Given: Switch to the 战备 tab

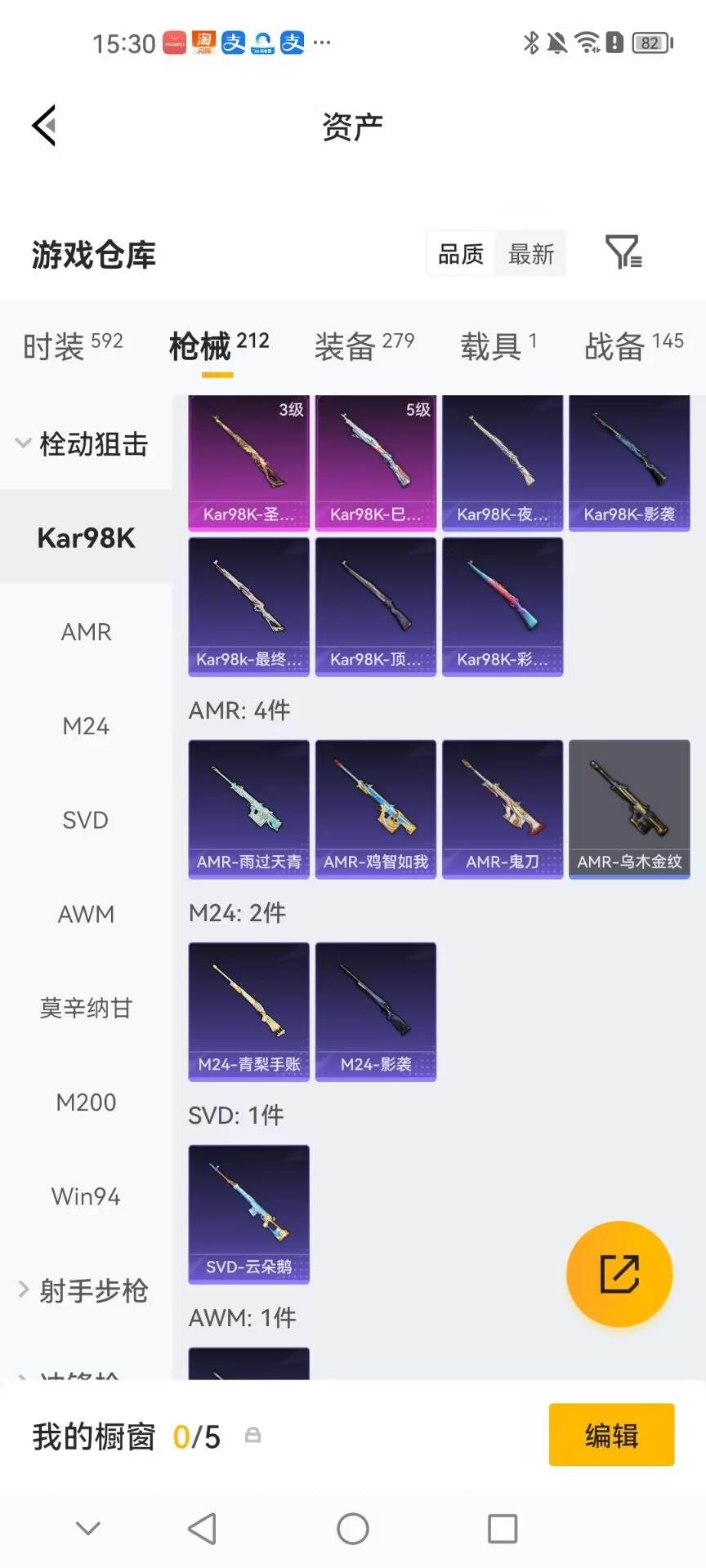Looking at the screenshot, I should coord(634,346).
